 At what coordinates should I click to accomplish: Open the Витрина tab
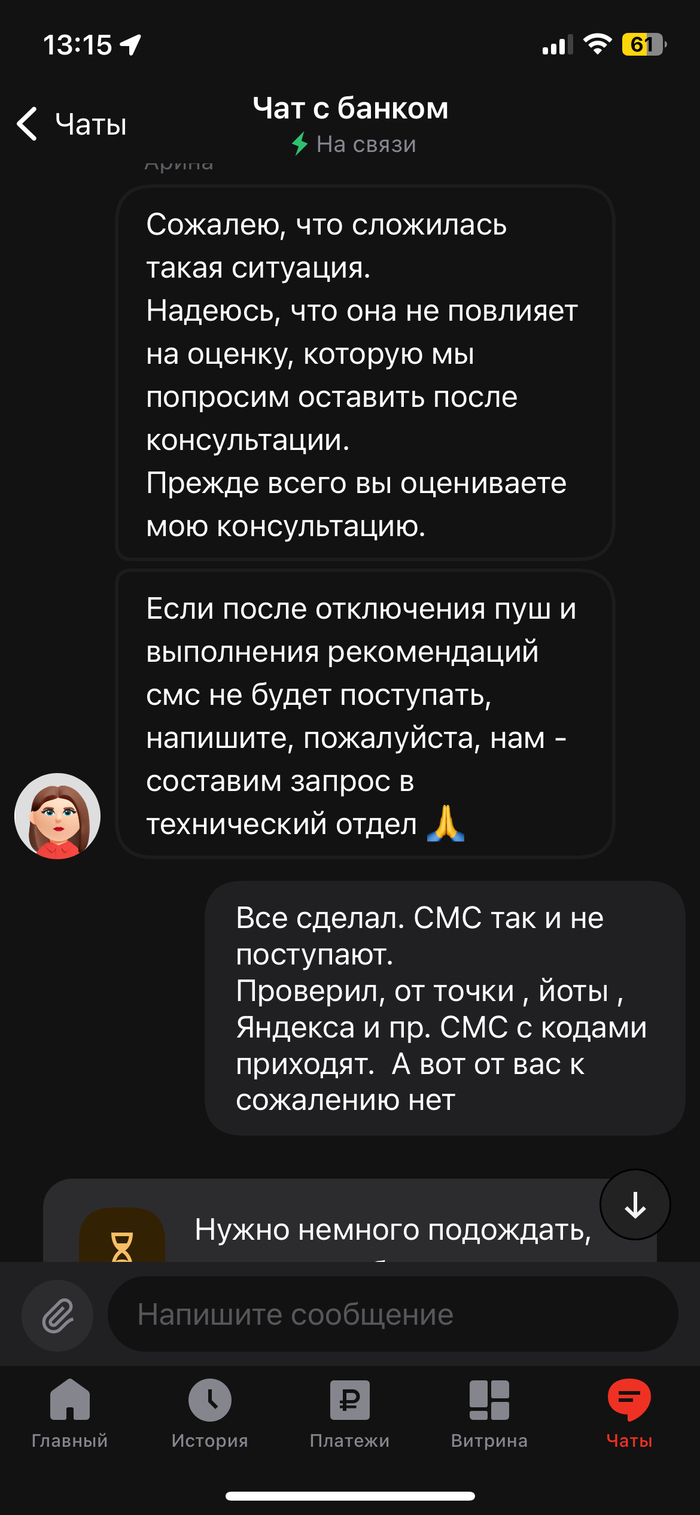click(x=489, y=1413)
